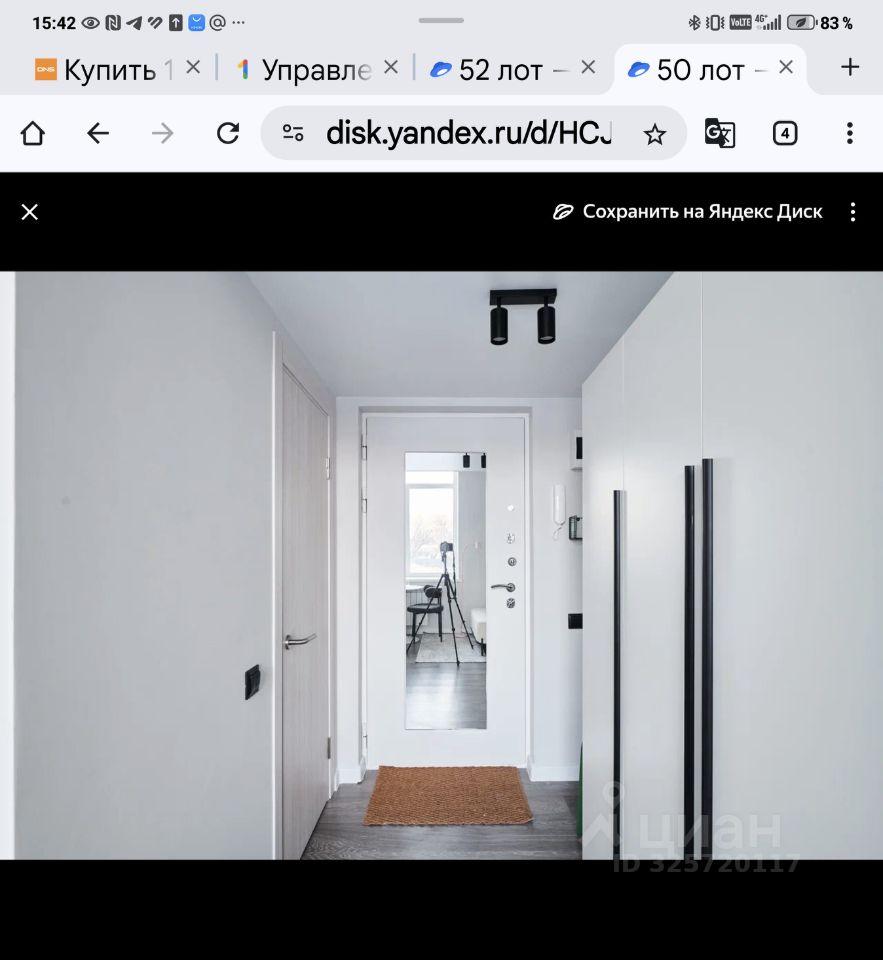Close the current '50 лот' tab
This screenshot has height=960, width=883.
786,68
